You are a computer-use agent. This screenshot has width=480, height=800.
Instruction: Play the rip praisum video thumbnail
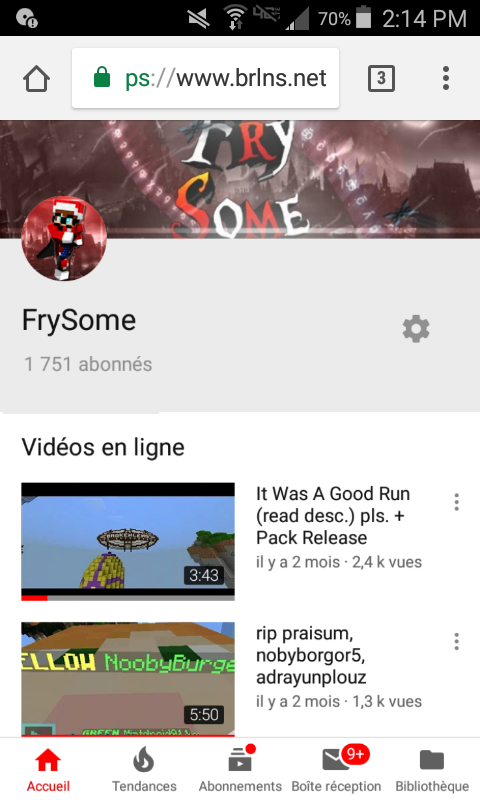pyautogui.click(x=128, y=679)
